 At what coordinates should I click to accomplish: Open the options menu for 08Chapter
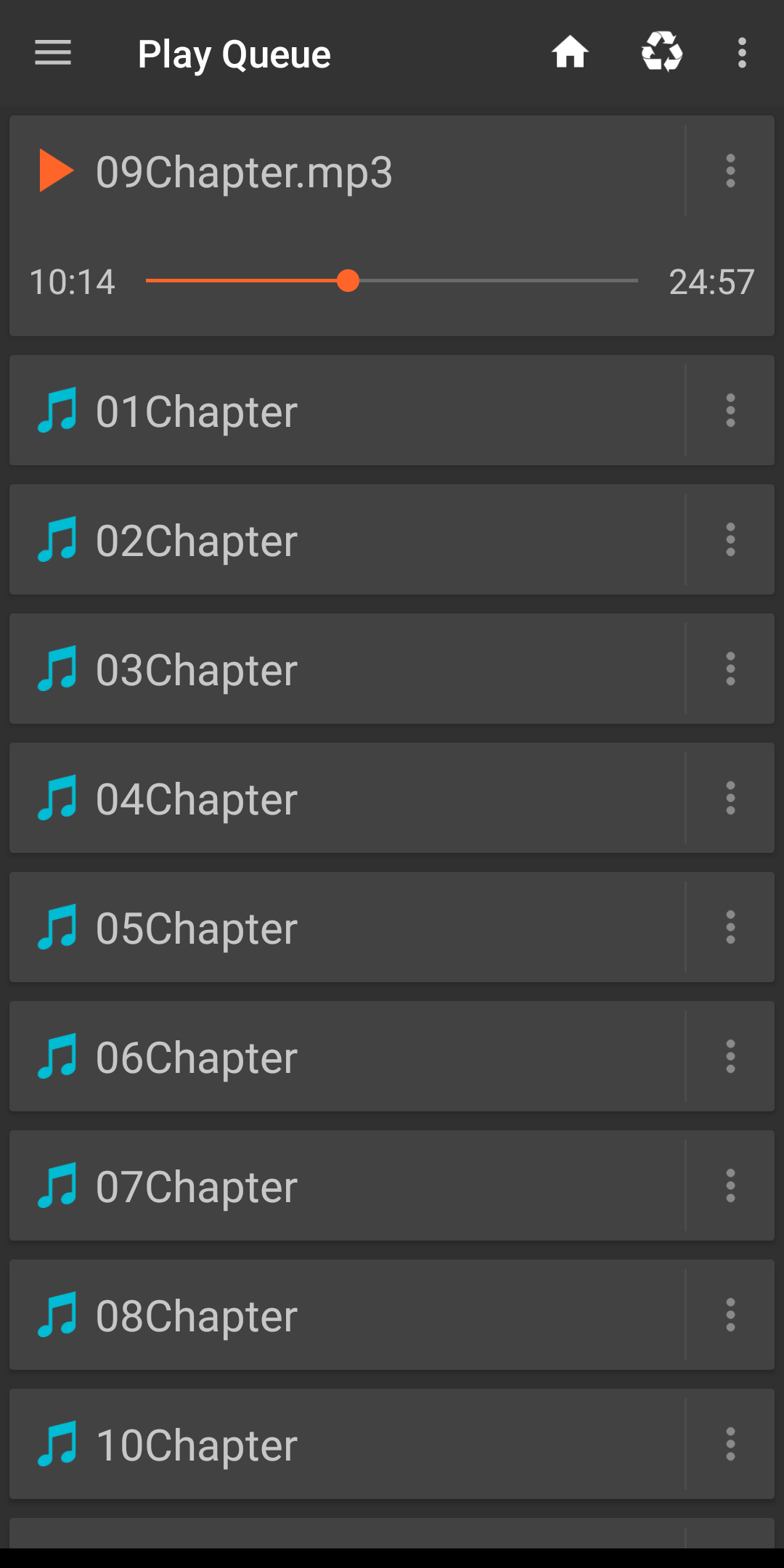point(730,1315)
